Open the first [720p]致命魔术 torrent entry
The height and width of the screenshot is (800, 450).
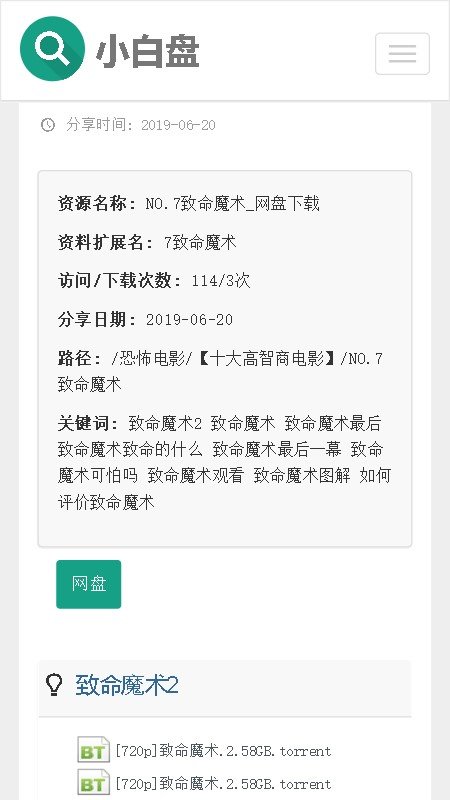point(223,751)
